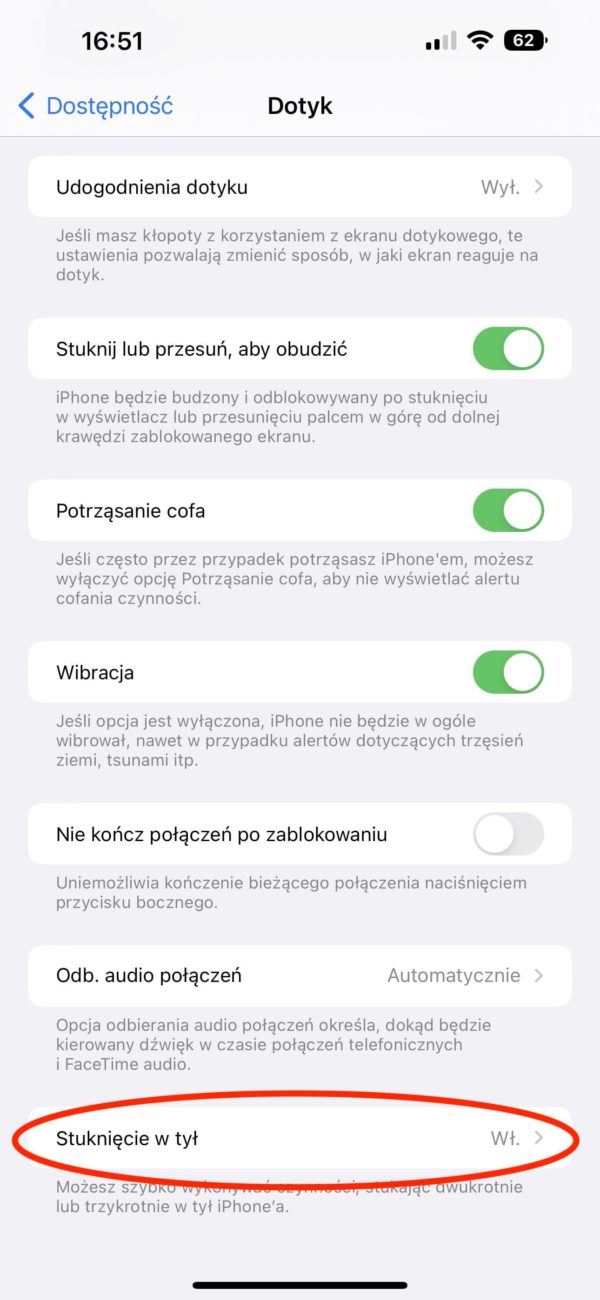
Task: Enable Nie kończ połączeń po zablokowaniu
Action: 508,834
